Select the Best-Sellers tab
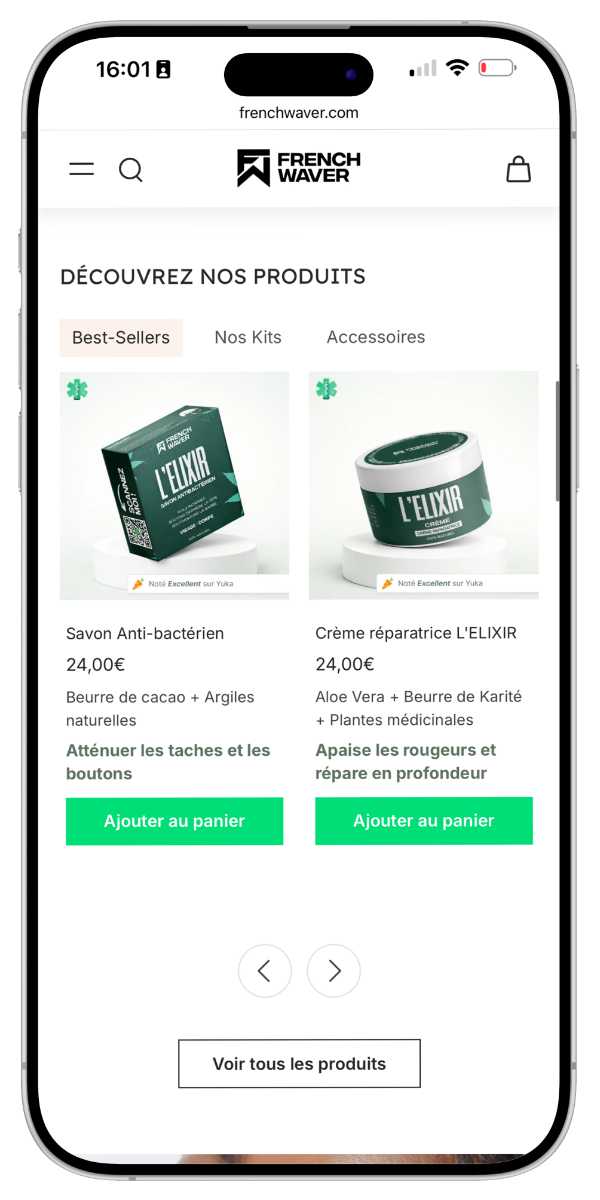Image resolution: width=600 pixels, height=1200 pixels. pyautogui.click(x=121, y=338)
